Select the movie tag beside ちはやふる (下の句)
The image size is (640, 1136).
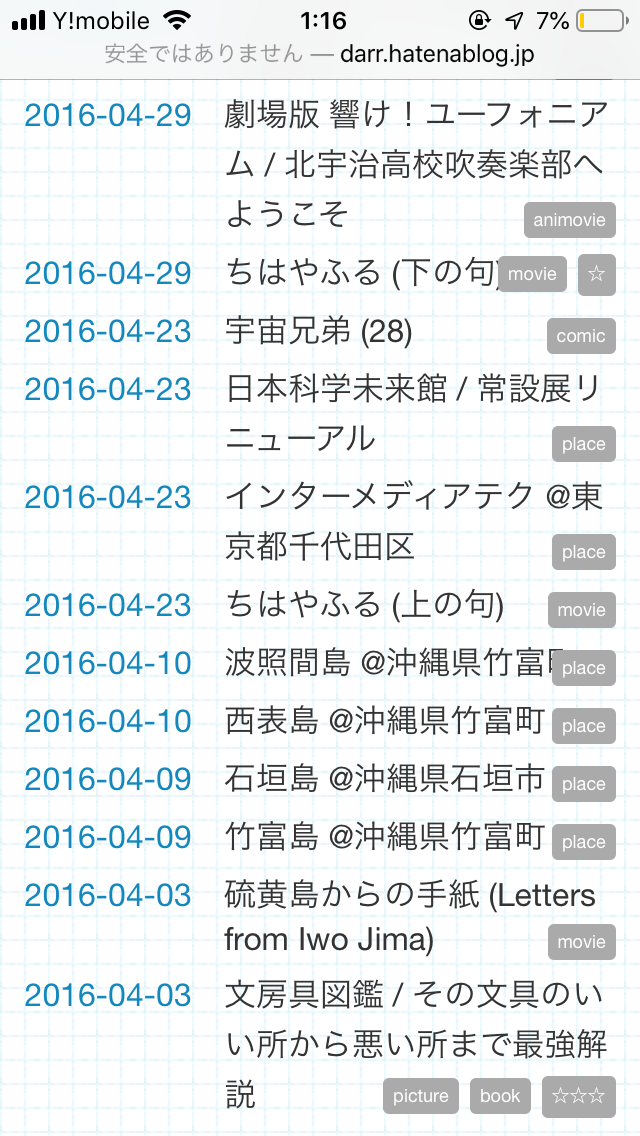532,274
